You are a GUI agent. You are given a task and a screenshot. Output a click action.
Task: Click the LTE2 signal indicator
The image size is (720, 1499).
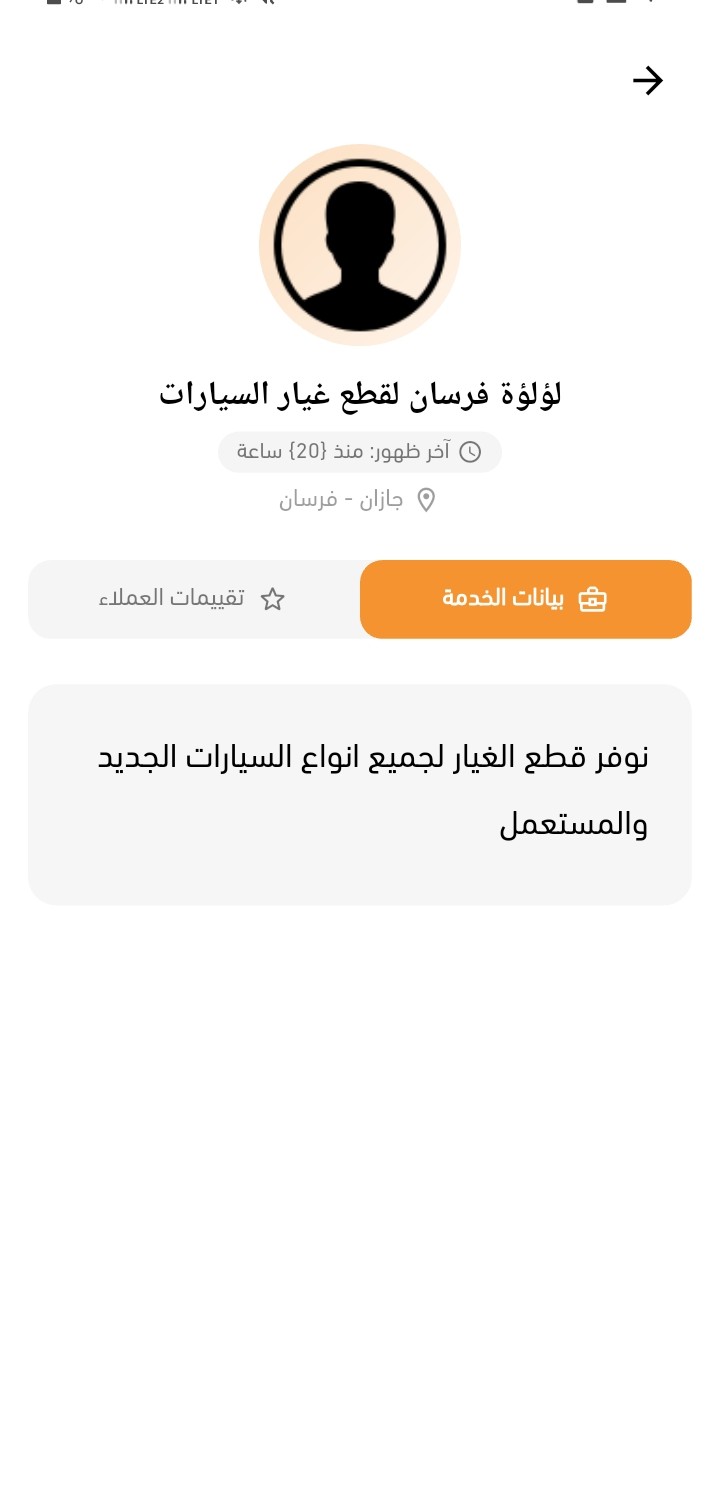click(140, 5)
